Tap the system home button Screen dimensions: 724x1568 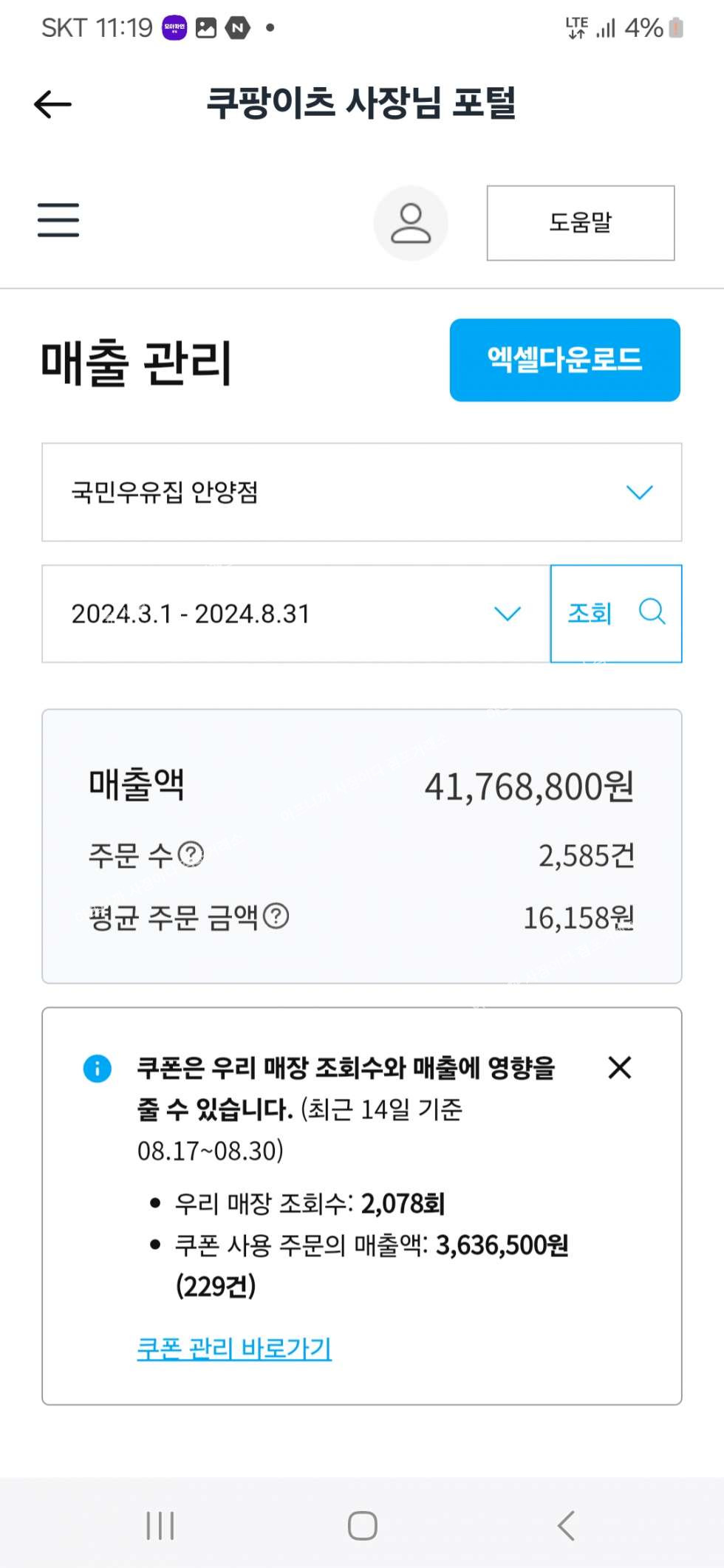coord(362,1525)
